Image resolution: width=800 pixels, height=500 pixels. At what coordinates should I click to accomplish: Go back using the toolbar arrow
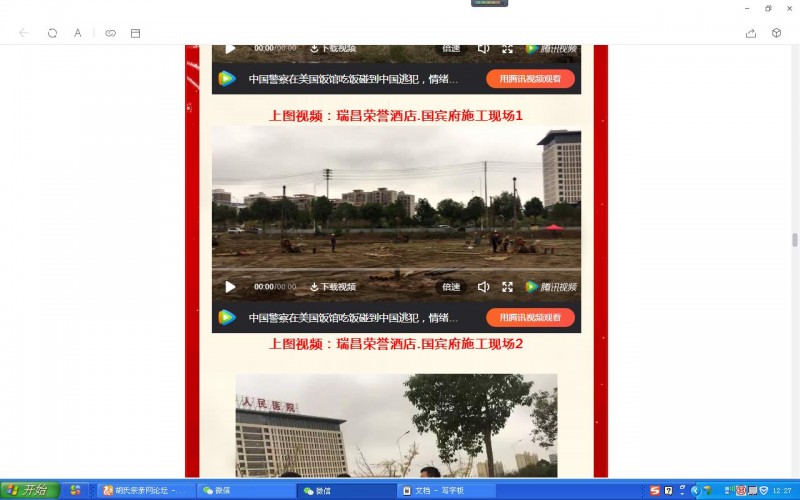coord(24,33)
